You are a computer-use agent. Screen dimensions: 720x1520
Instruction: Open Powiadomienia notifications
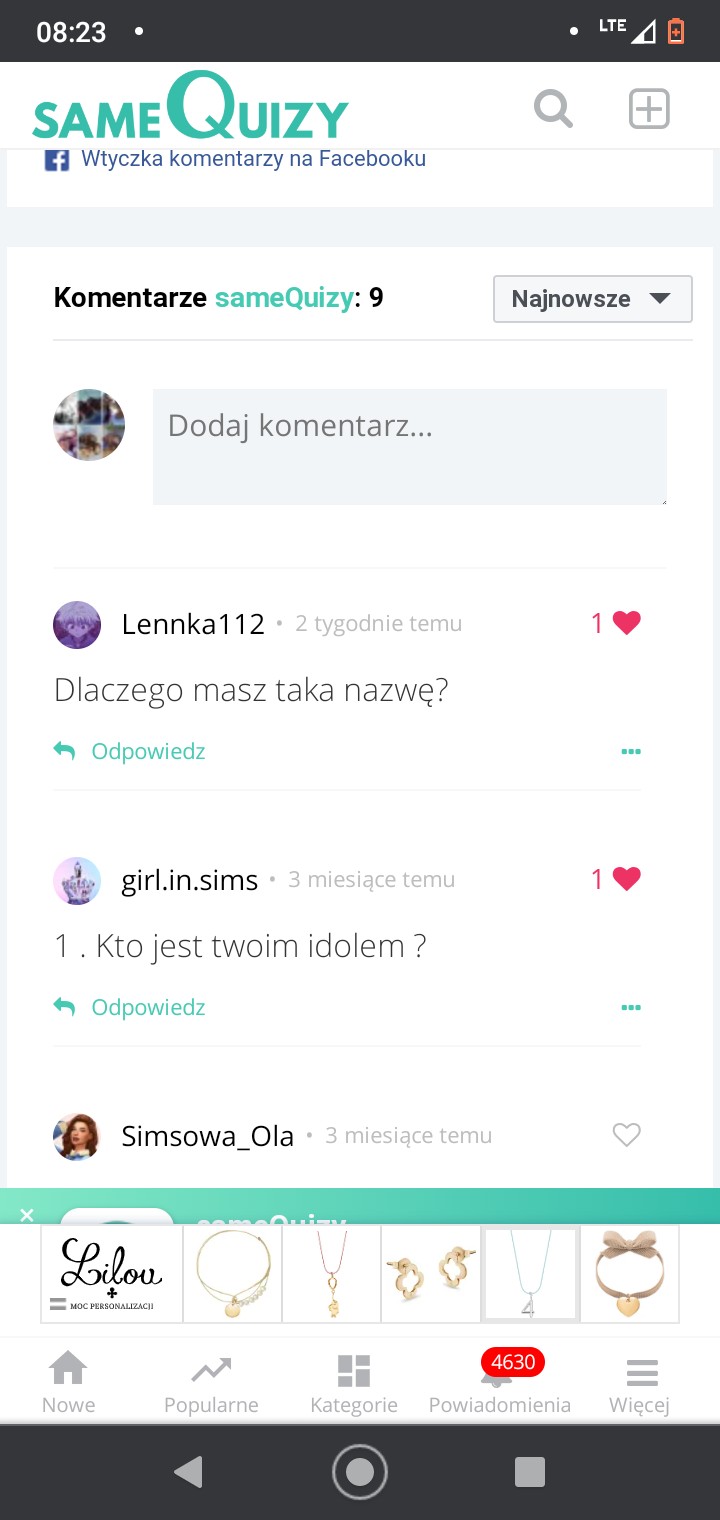[x=499, y=1383]
